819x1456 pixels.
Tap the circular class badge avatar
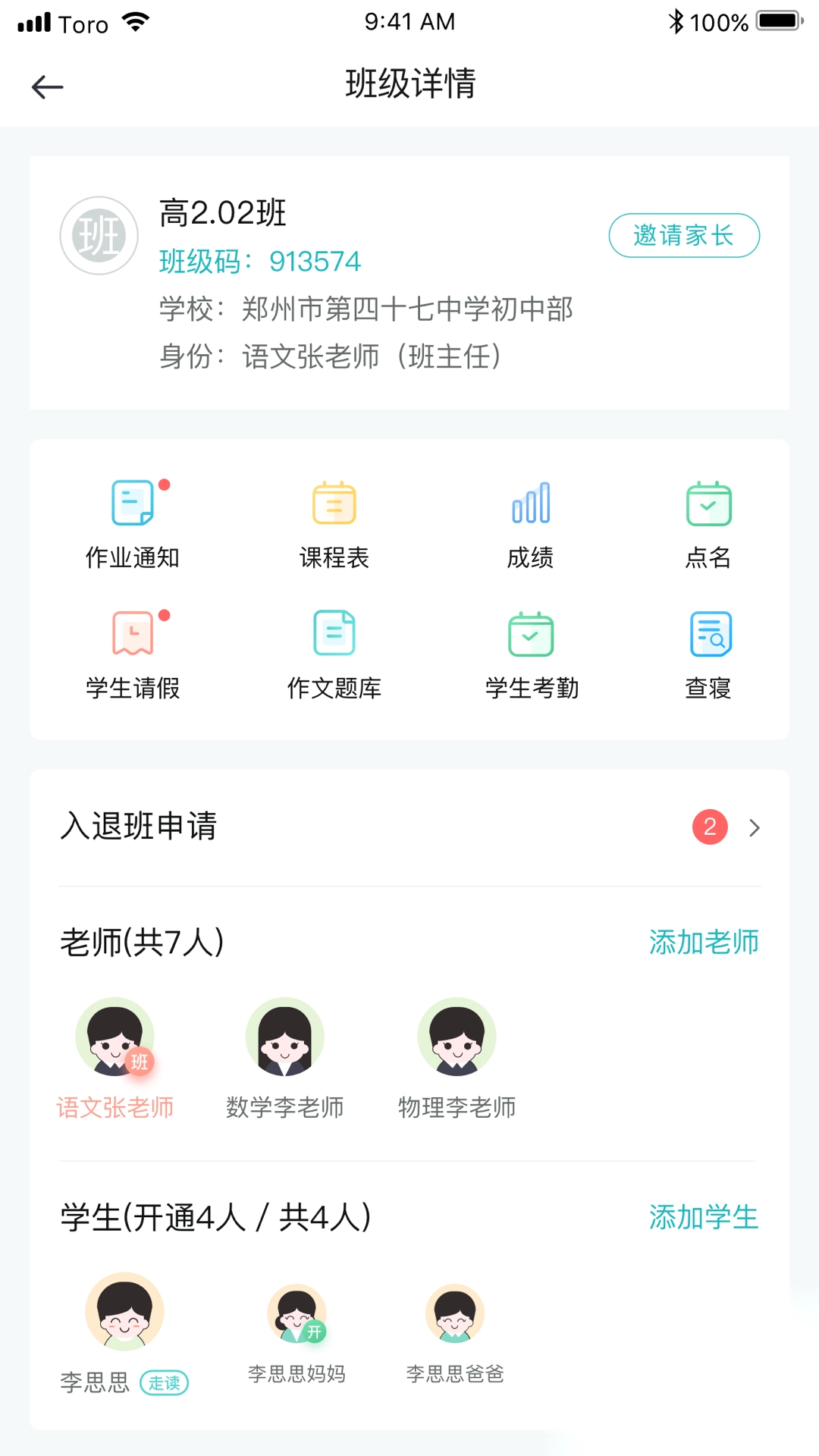point(99,235)
